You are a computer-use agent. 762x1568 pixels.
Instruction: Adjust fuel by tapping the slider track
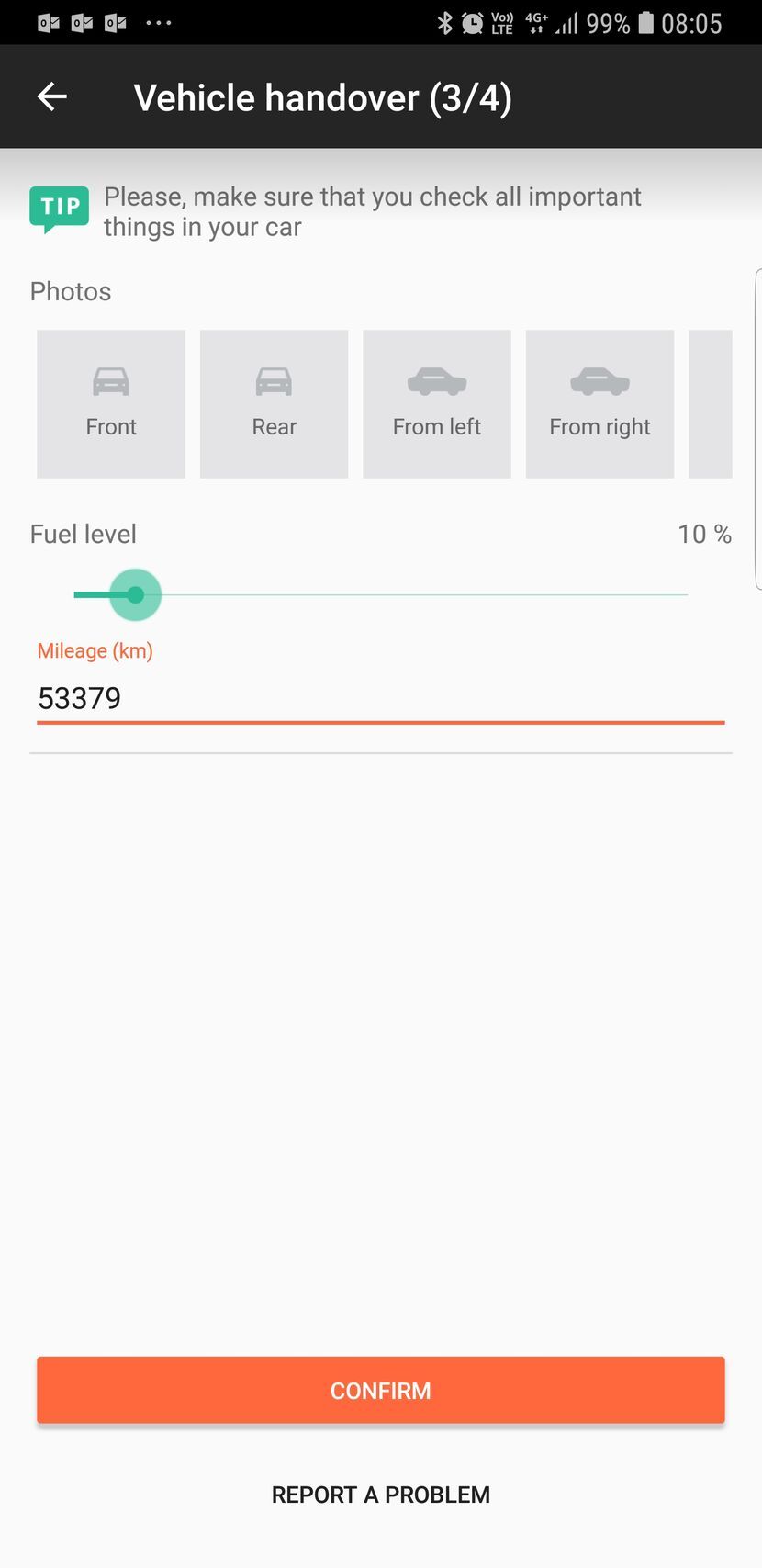[413, 594]
